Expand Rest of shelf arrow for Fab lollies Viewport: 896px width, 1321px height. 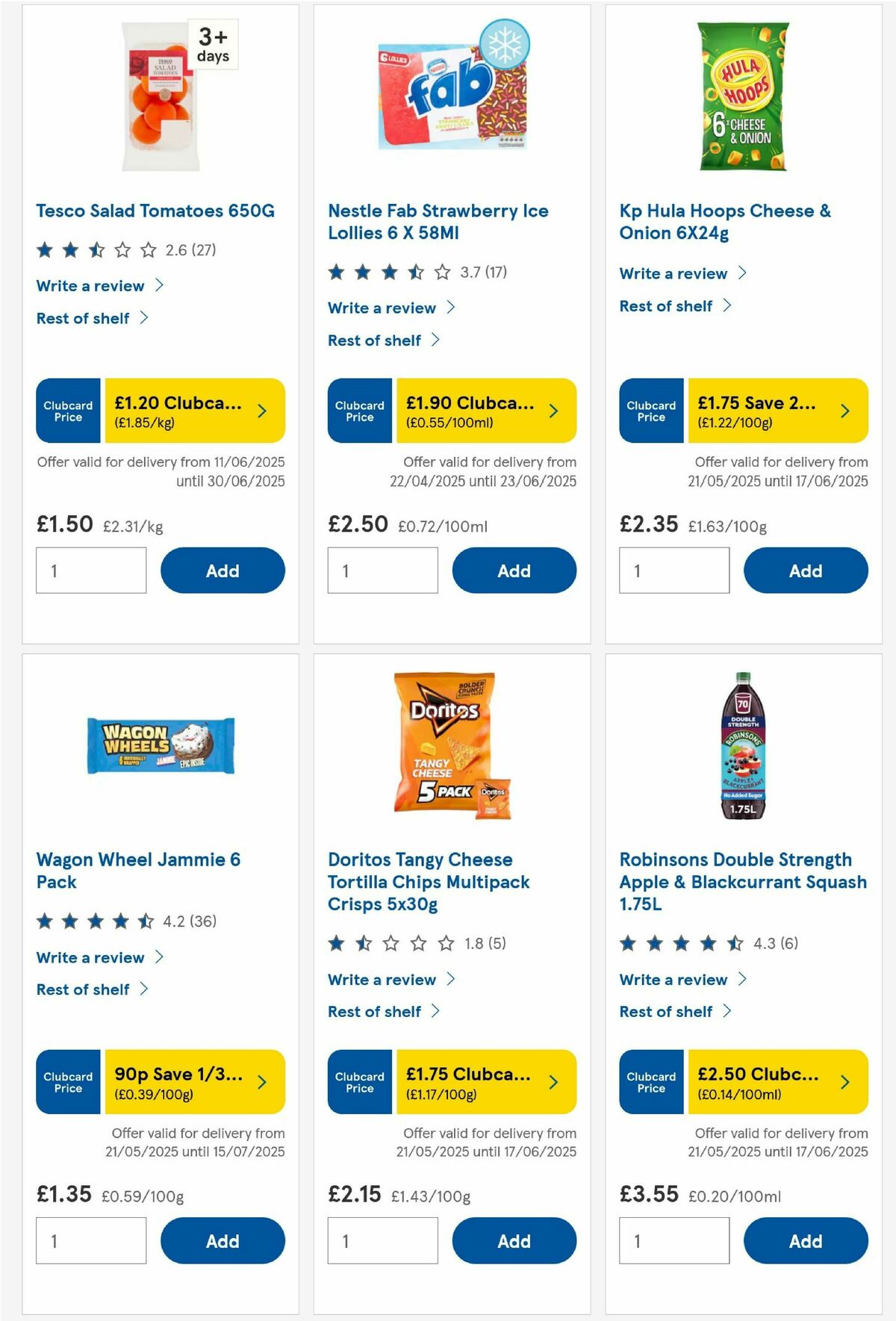pyautogui.click(x=435, y=340)
